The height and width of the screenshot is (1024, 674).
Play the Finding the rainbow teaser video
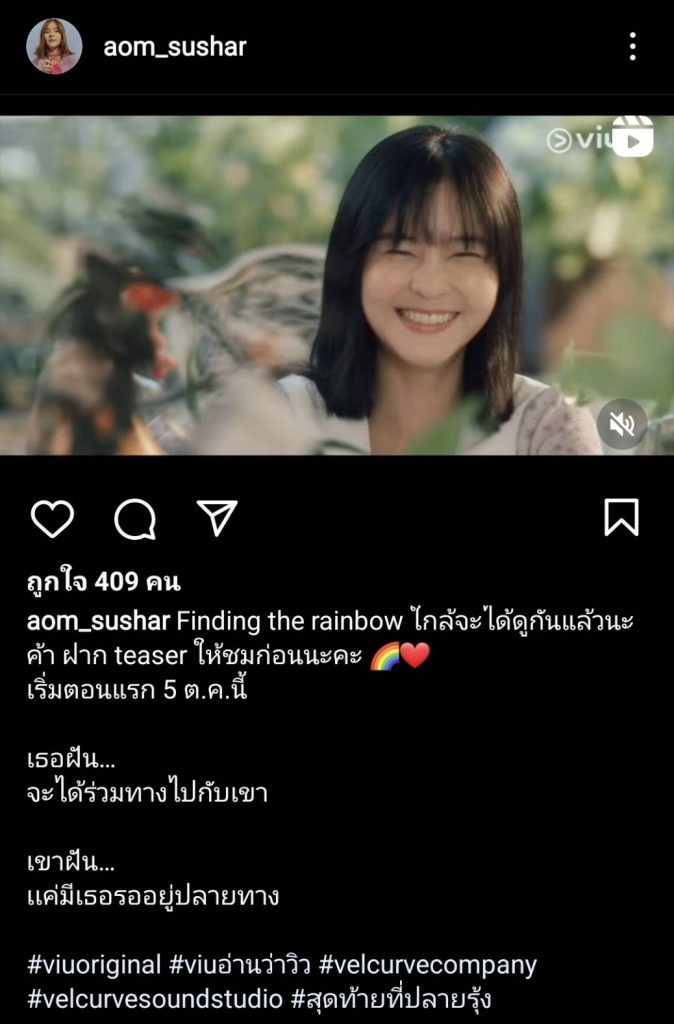336,285
